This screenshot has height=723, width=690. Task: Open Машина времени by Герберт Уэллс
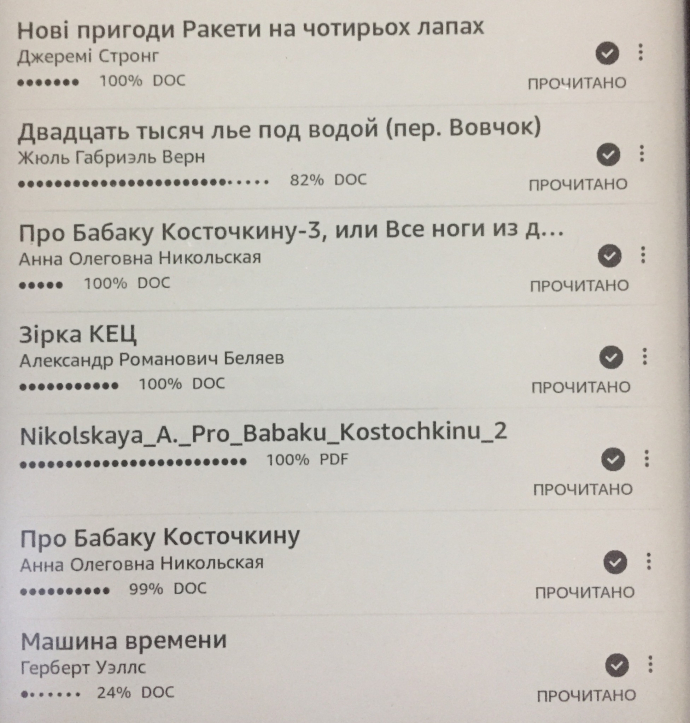[124, 640]
